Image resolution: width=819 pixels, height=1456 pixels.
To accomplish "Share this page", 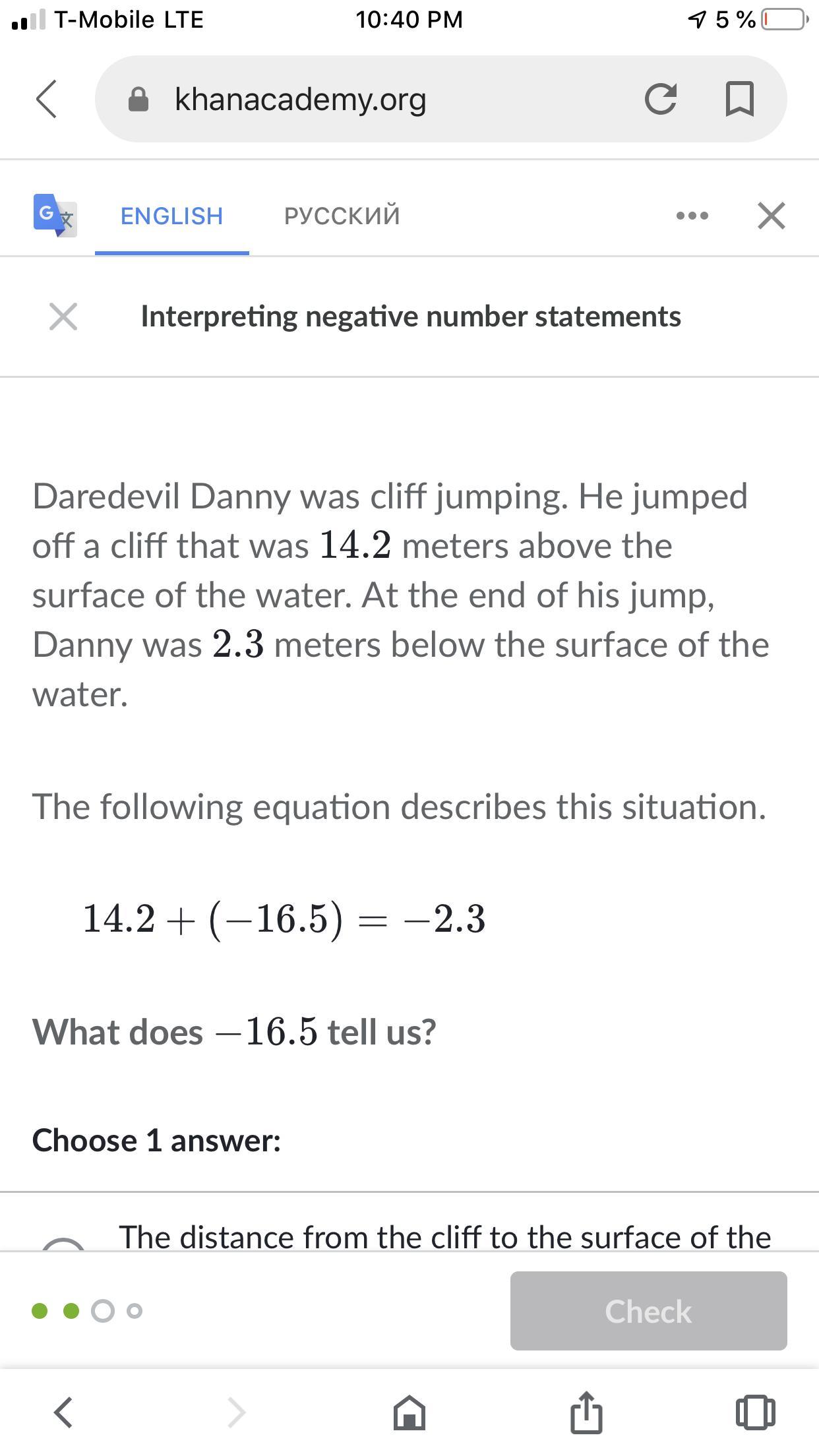I will [x=586, y=1412].
